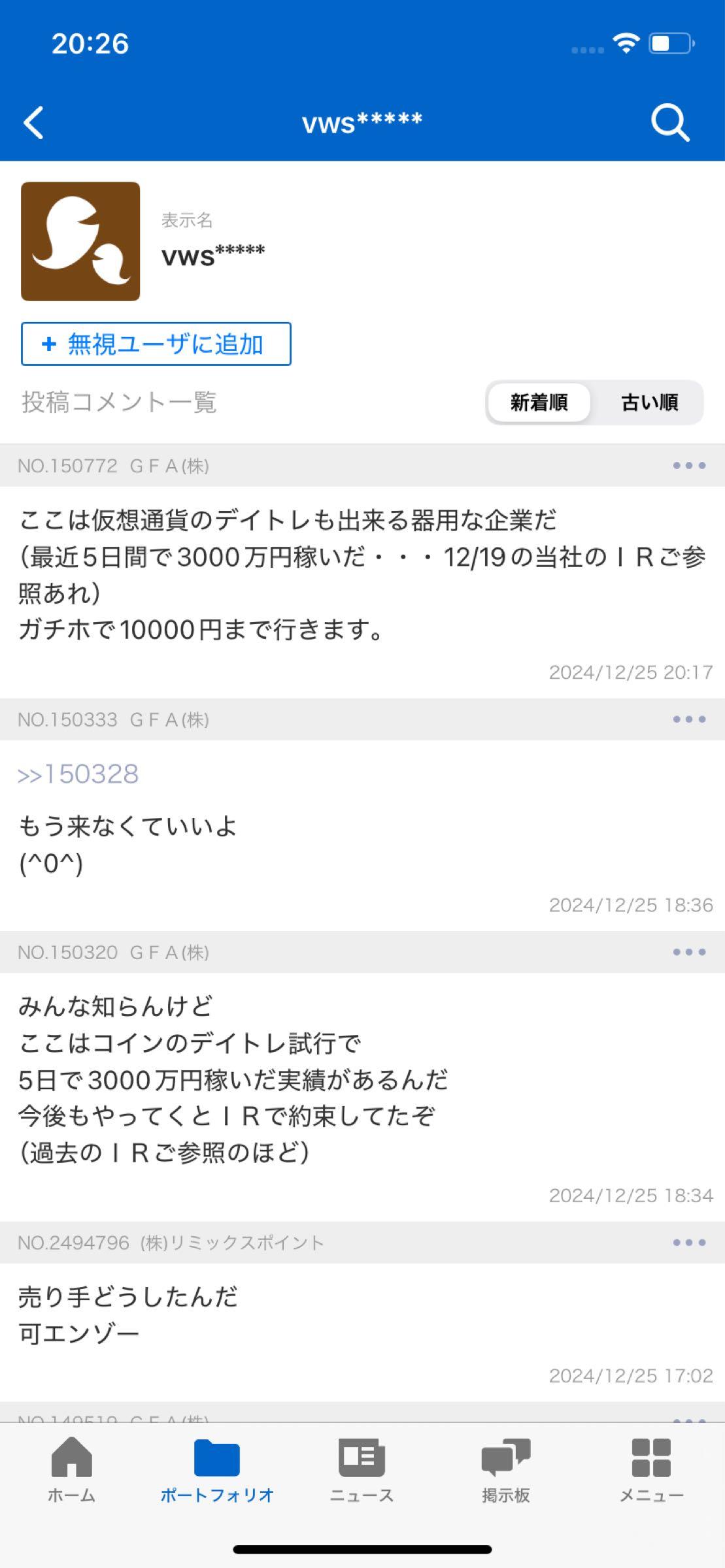
Task: Tap the search magnifier icon
Action: (668, 122)
